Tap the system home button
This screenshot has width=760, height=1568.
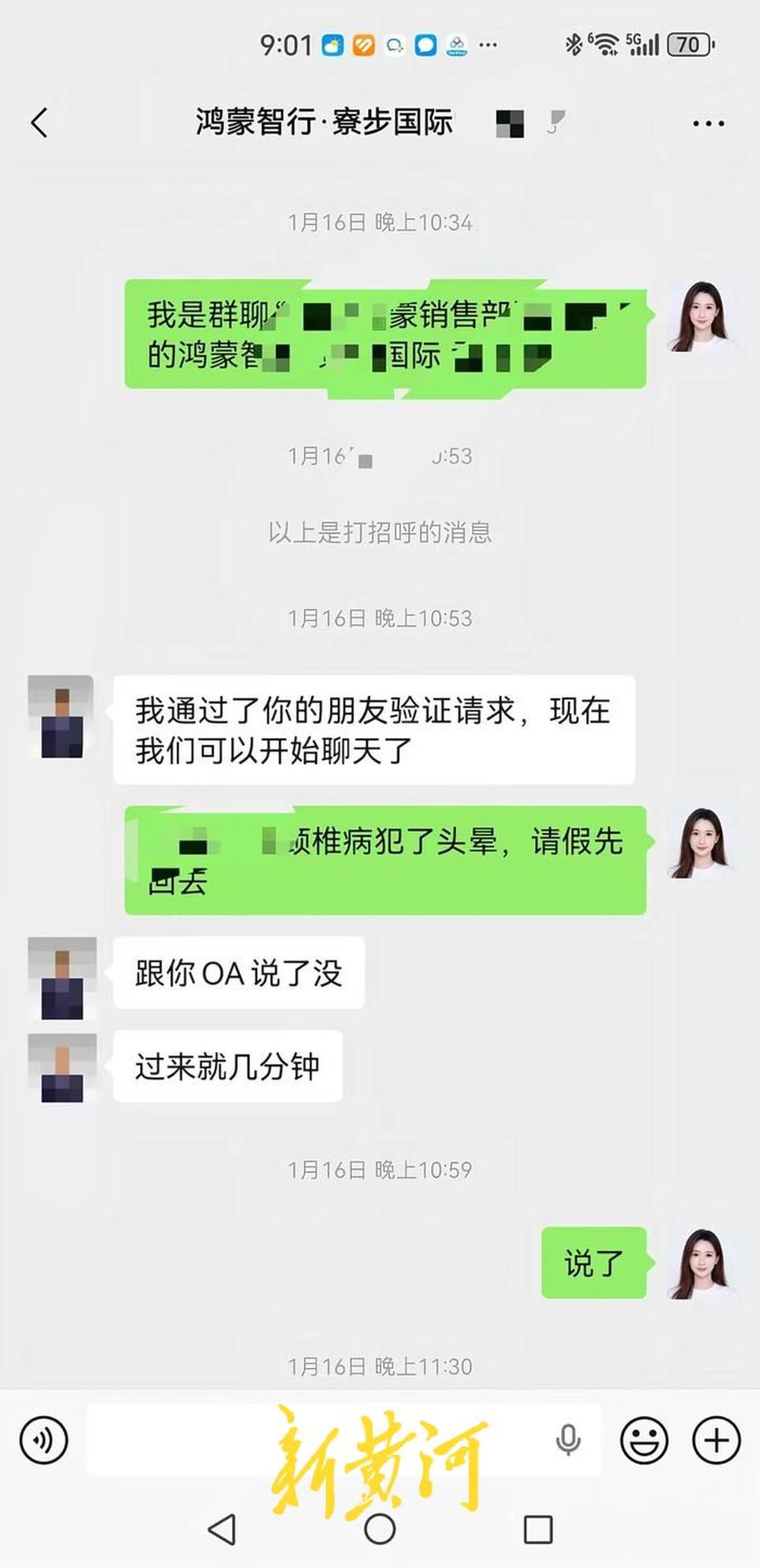tap(380, 1528)
